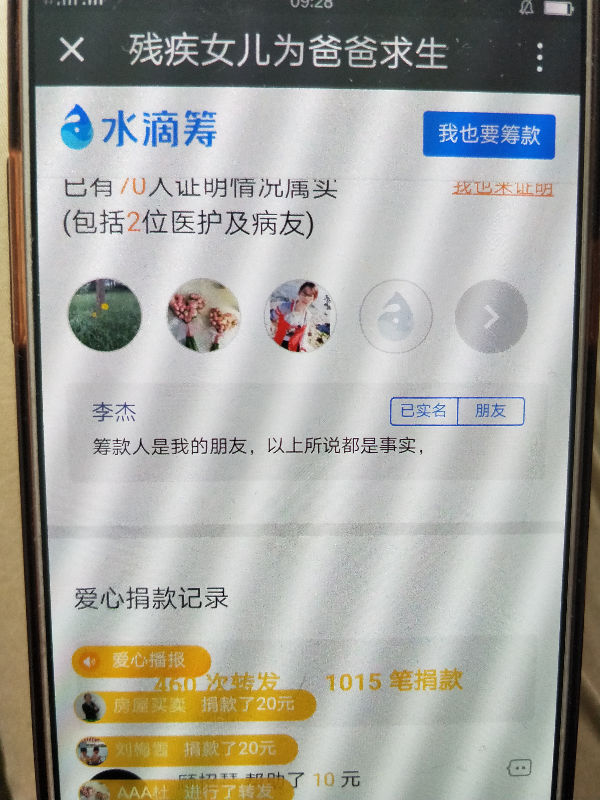View the woman-photo verifier avatar

click(300, 315)
